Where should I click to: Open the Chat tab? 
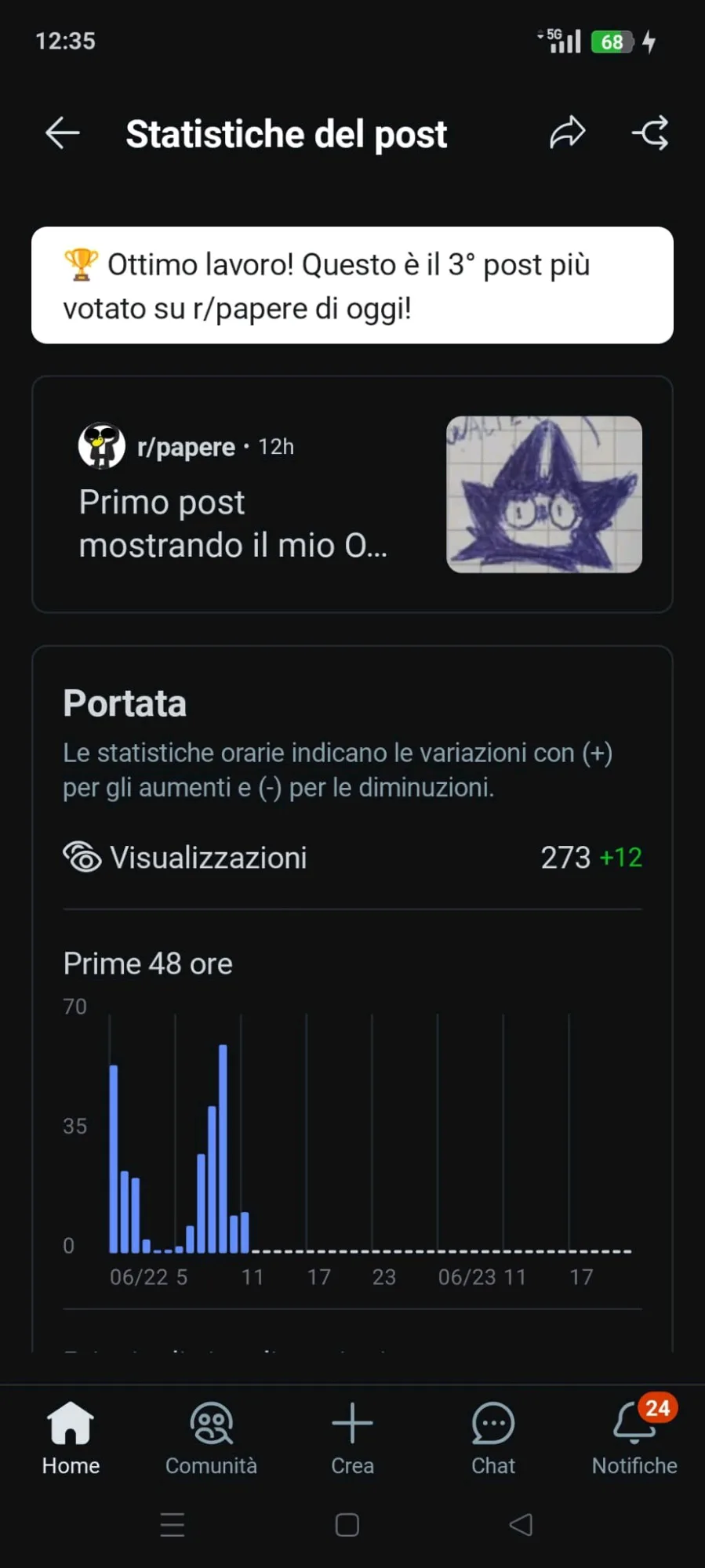pos(493,1439)
